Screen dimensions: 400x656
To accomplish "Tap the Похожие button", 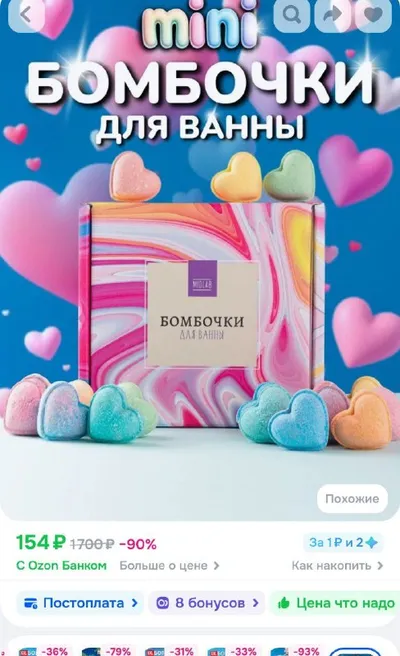I will coord(352,498).
